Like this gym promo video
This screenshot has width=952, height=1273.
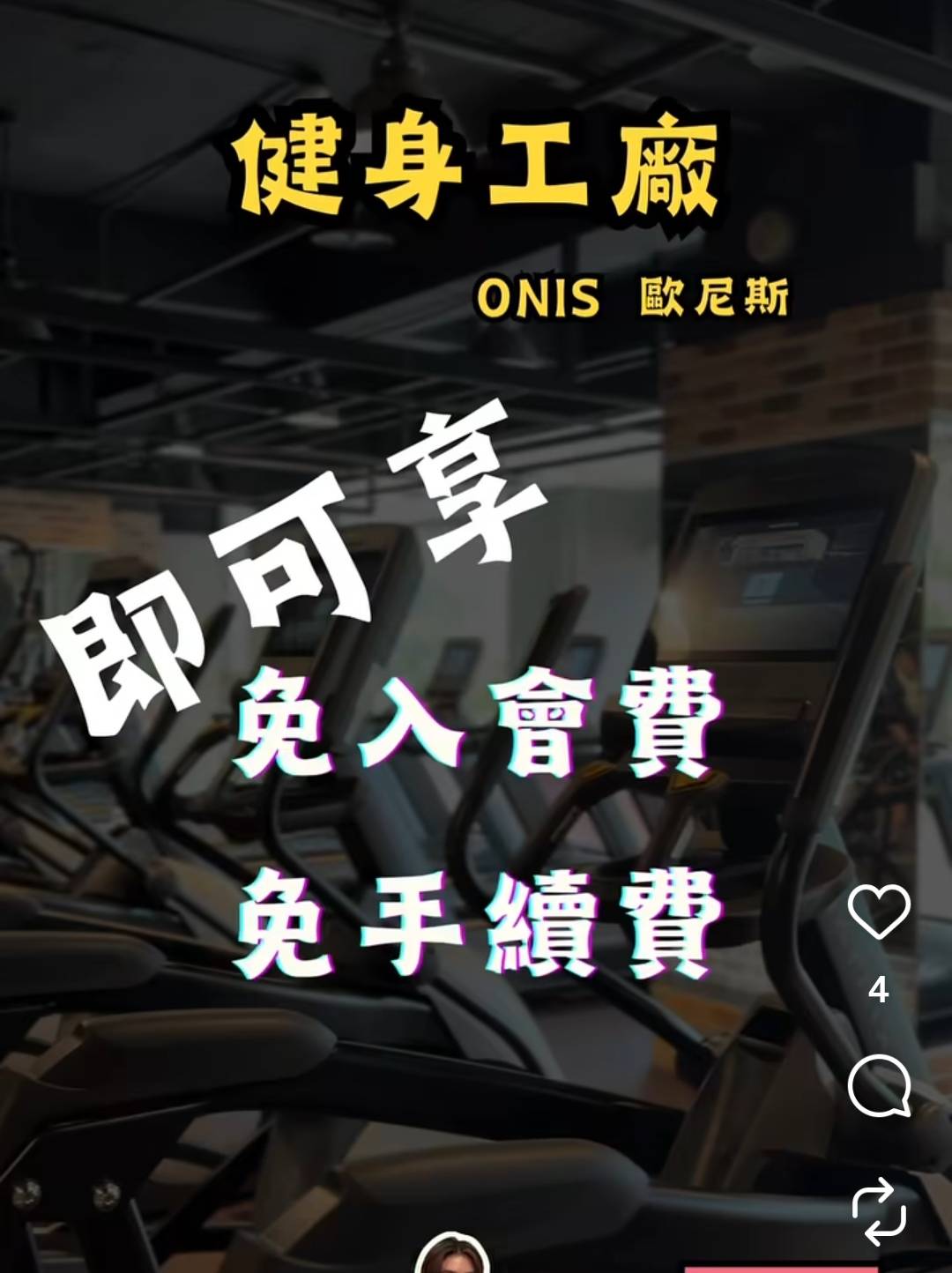[x=878, y=912]
